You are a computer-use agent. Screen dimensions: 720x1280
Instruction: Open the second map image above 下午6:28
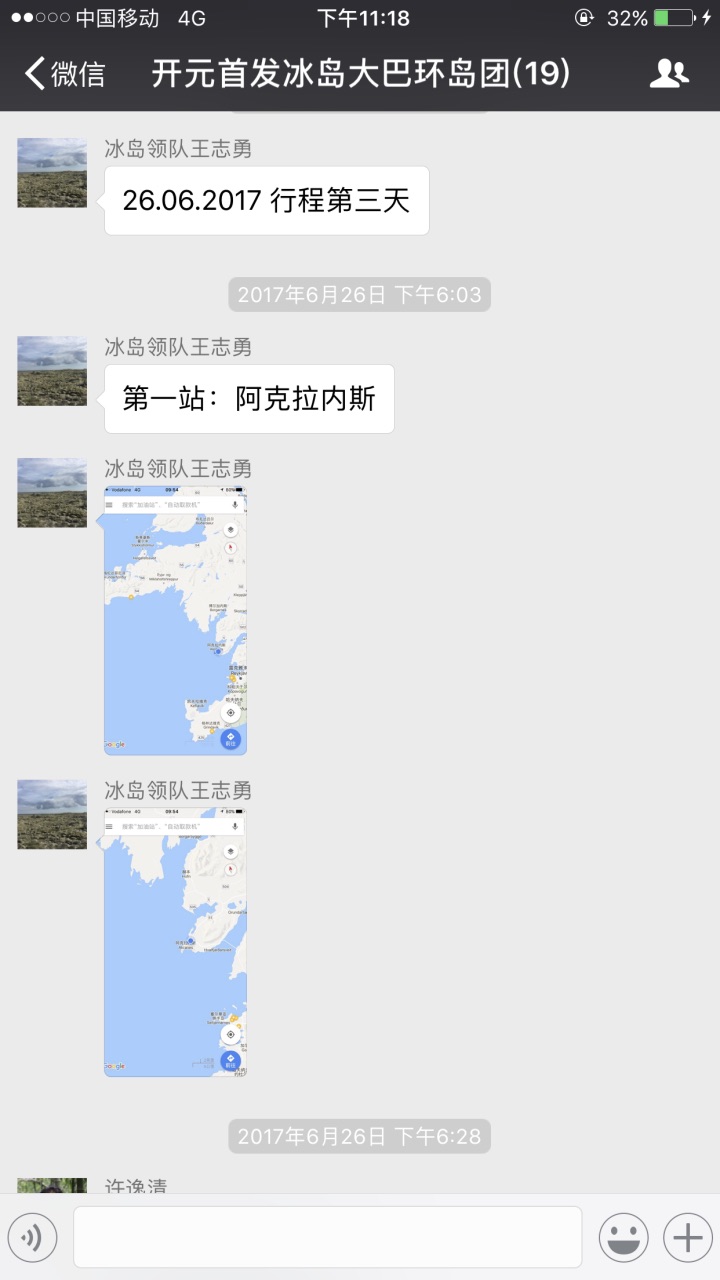[175, 942]
